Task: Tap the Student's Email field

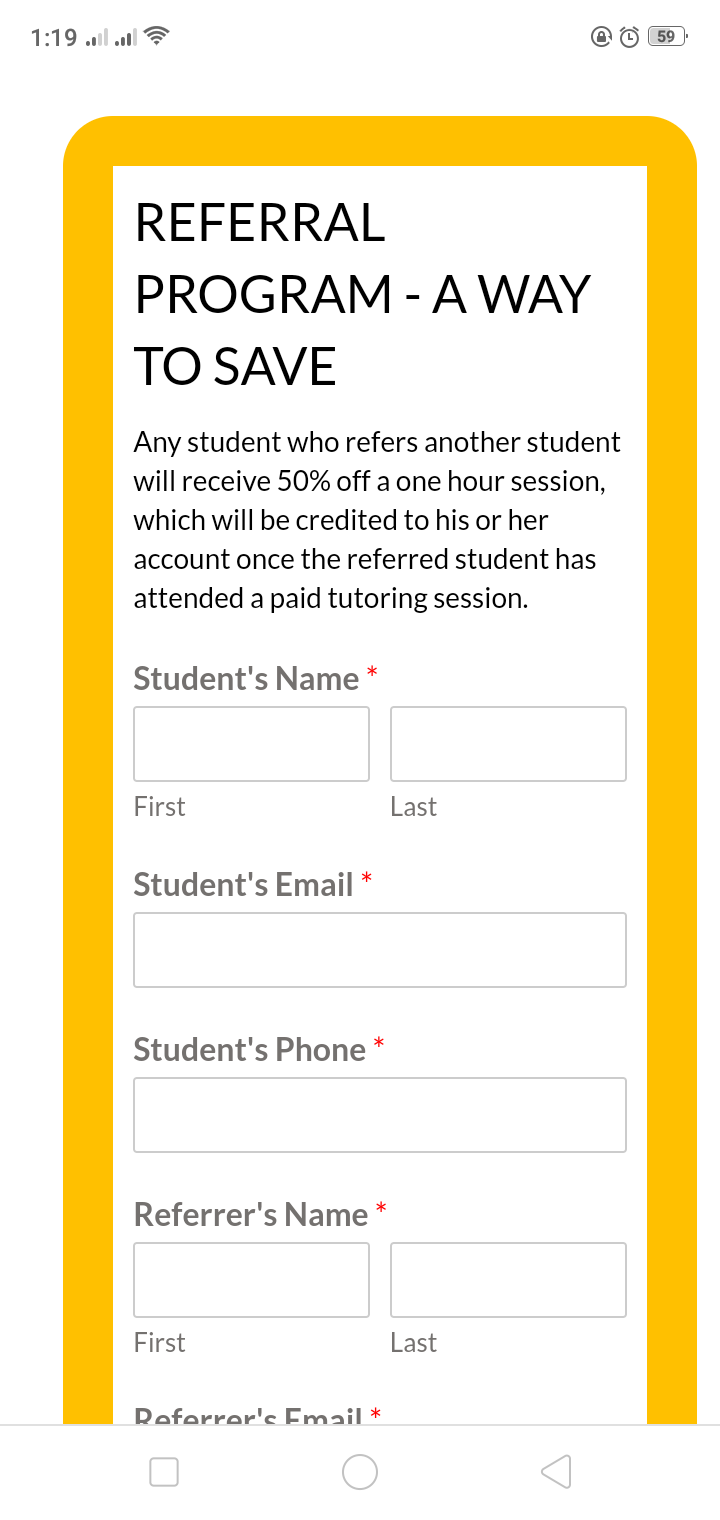Action: pyautogui.click(x=380, y=950)
